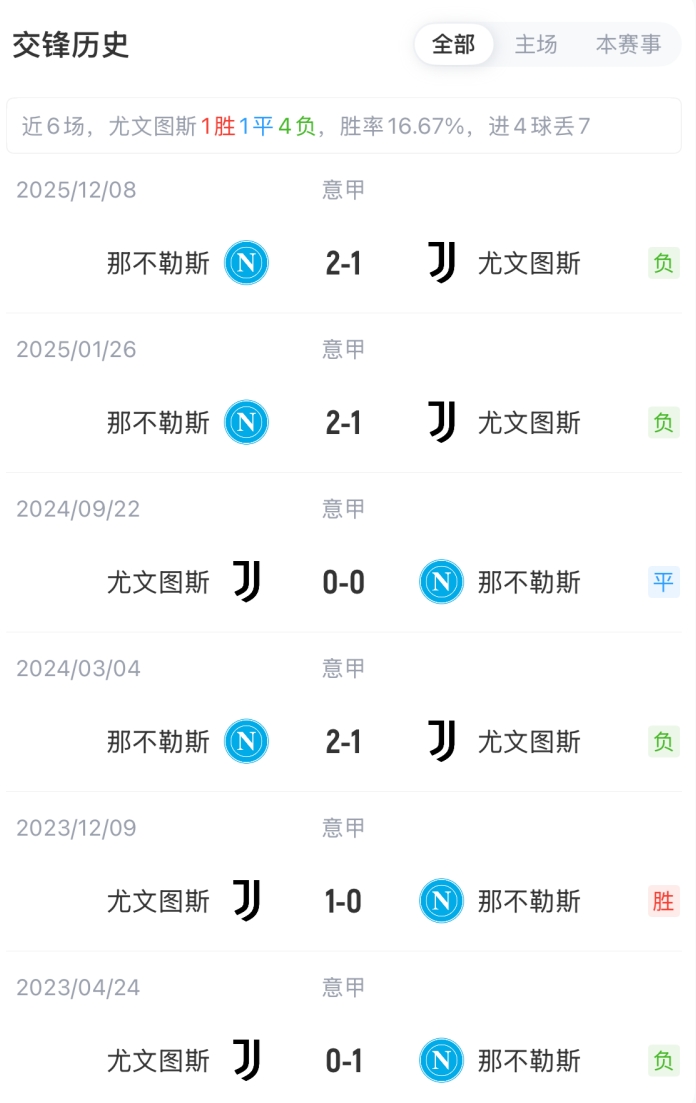Image resolution: width=696 pixels, height=1103 pixels.
Task: Open the 2023/12/09 1-0 win match
Action: pyautogui.click(x=343, y=902)
